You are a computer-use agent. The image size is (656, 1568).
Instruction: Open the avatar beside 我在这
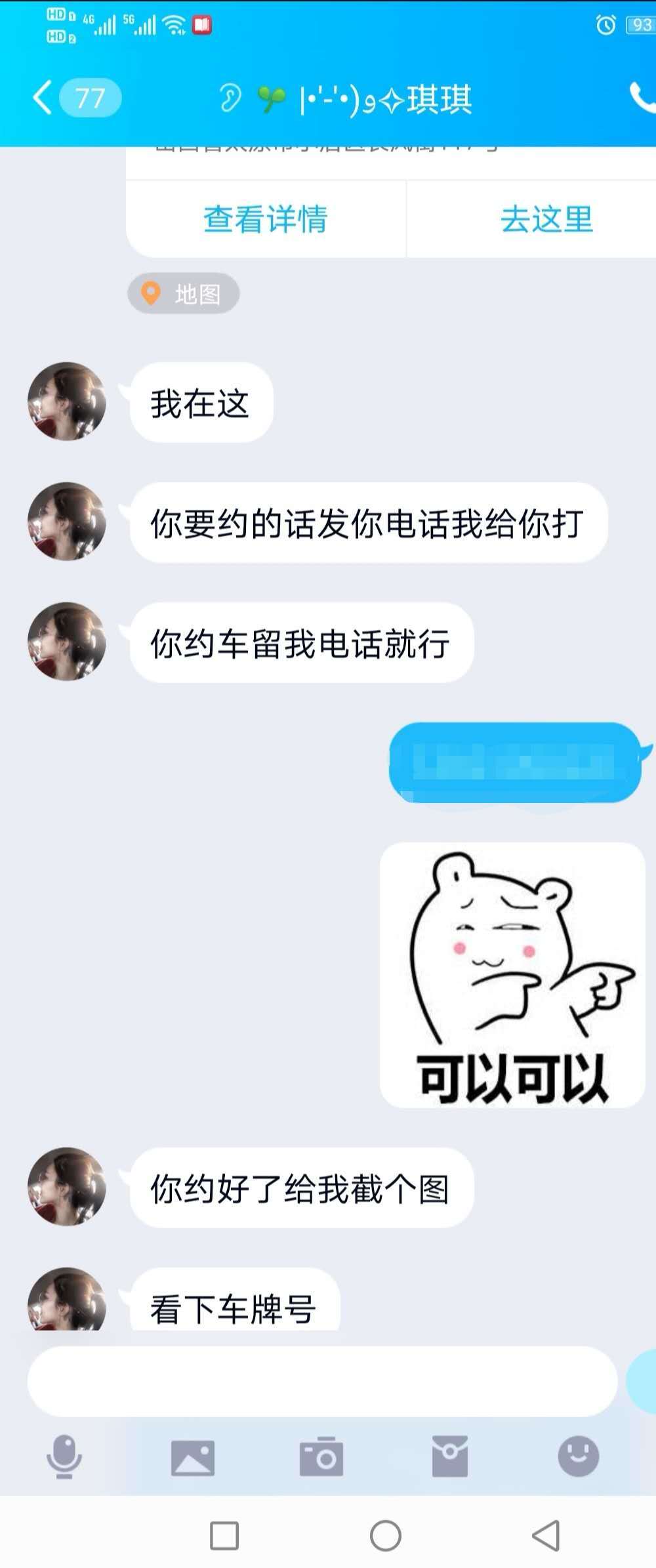tap(66, 402)
